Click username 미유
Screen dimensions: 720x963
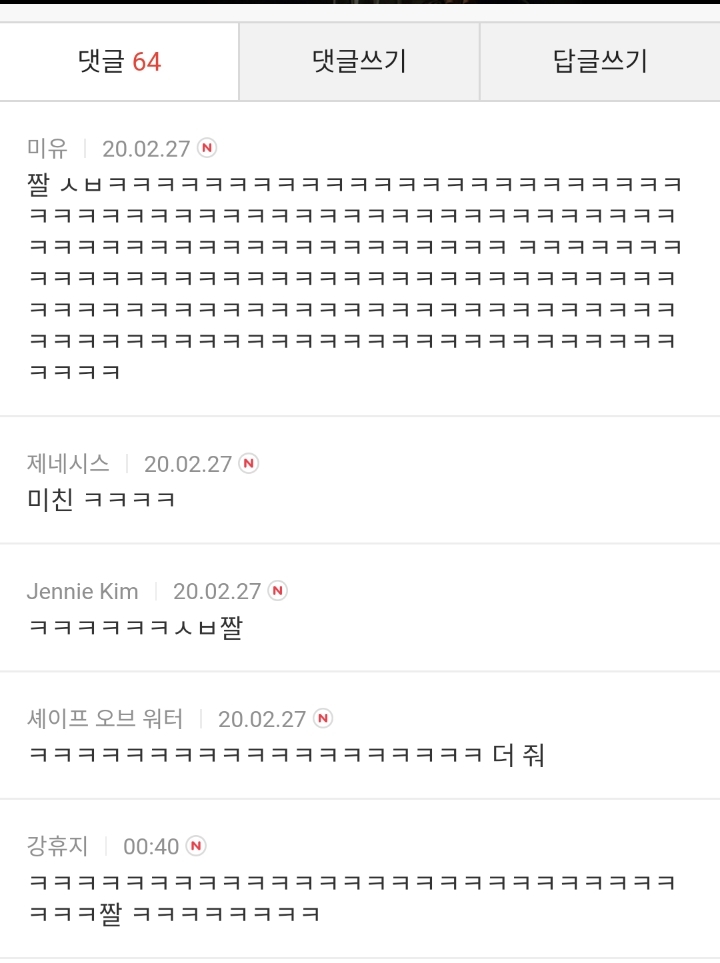coord(47,148)
